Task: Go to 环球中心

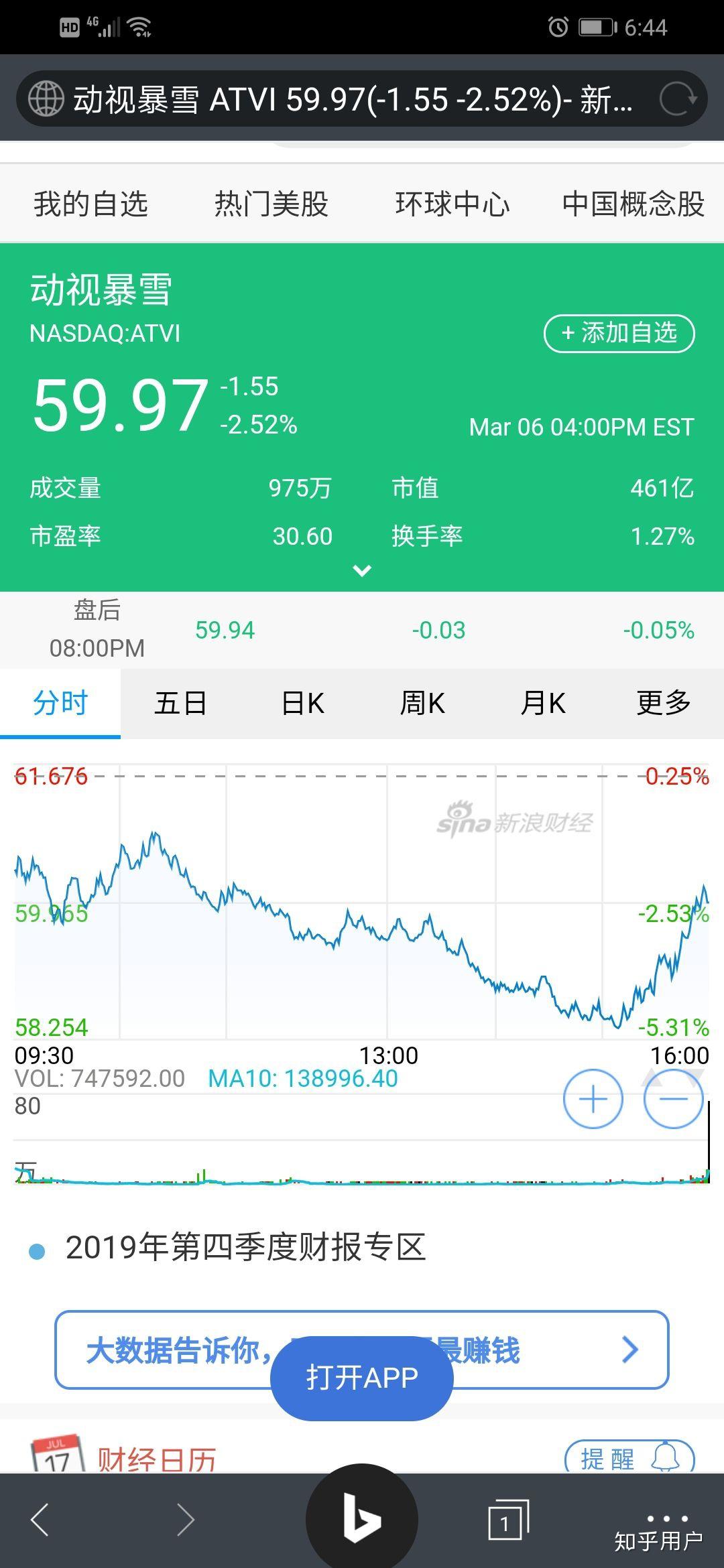Action: pos(452,204)
